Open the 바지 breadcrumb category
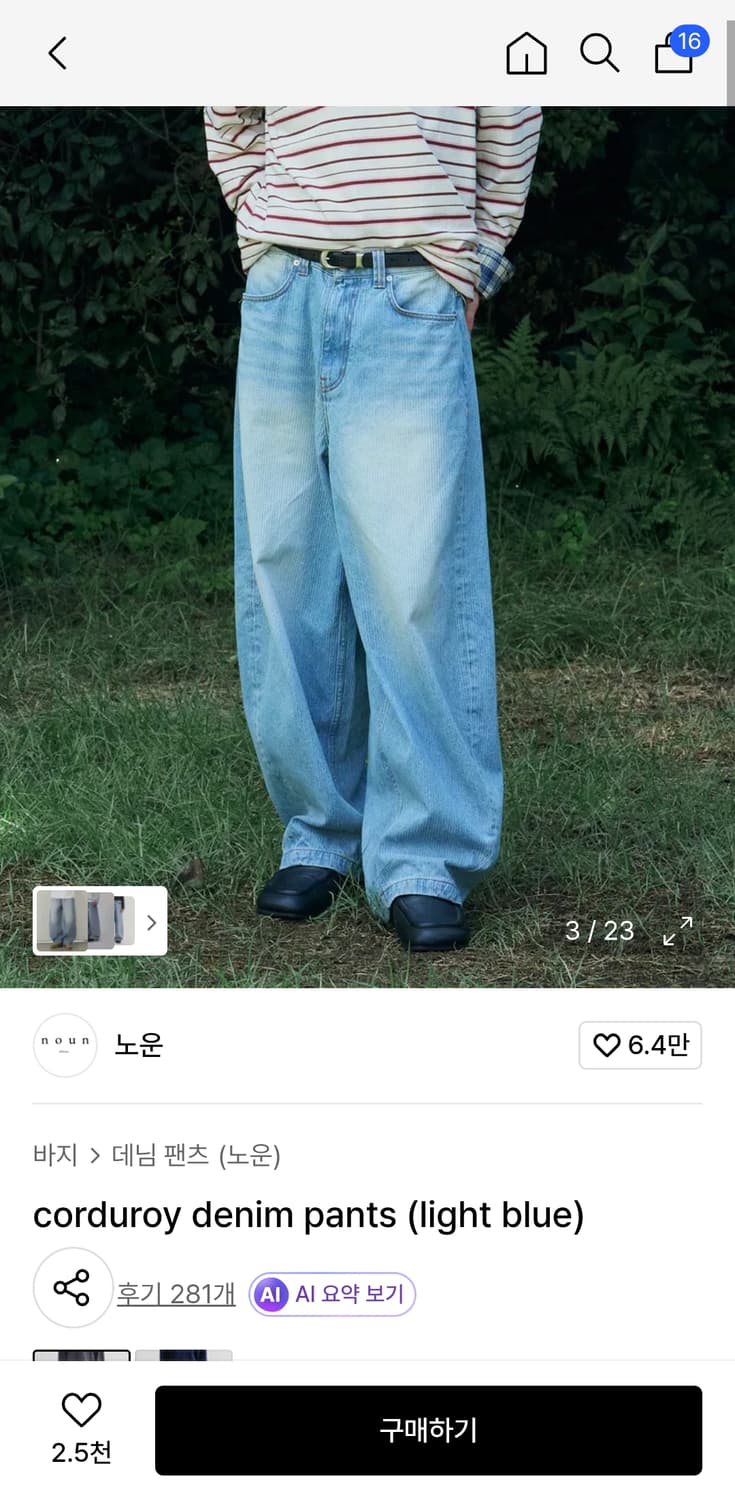735x1500 pixels. [x=51, y=1155]
